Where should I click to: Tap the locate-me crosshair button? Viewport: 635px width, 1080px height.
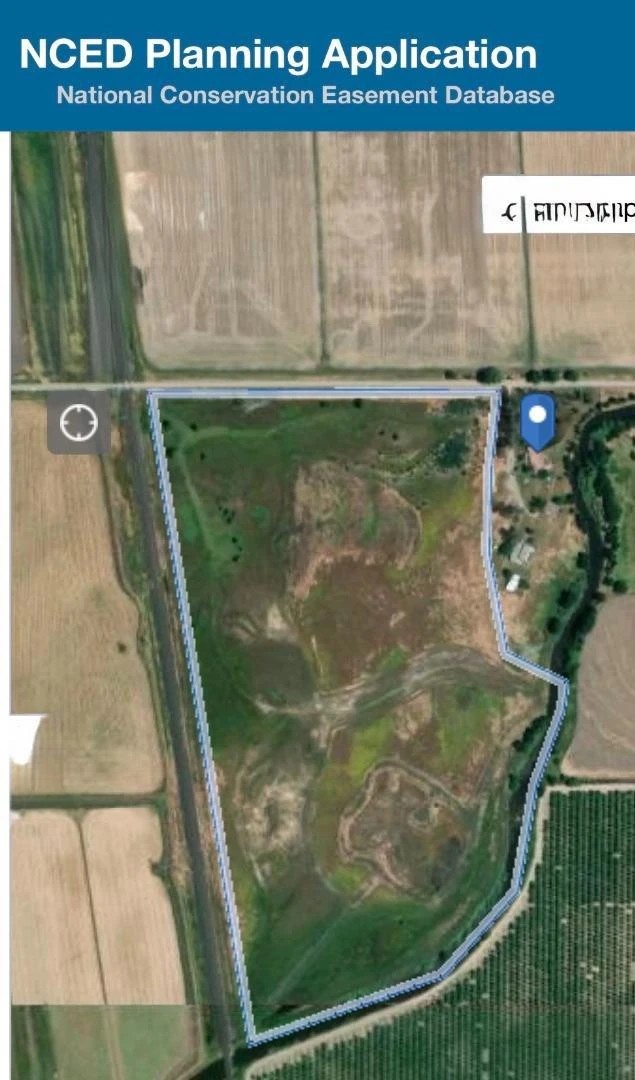(79, 423)
